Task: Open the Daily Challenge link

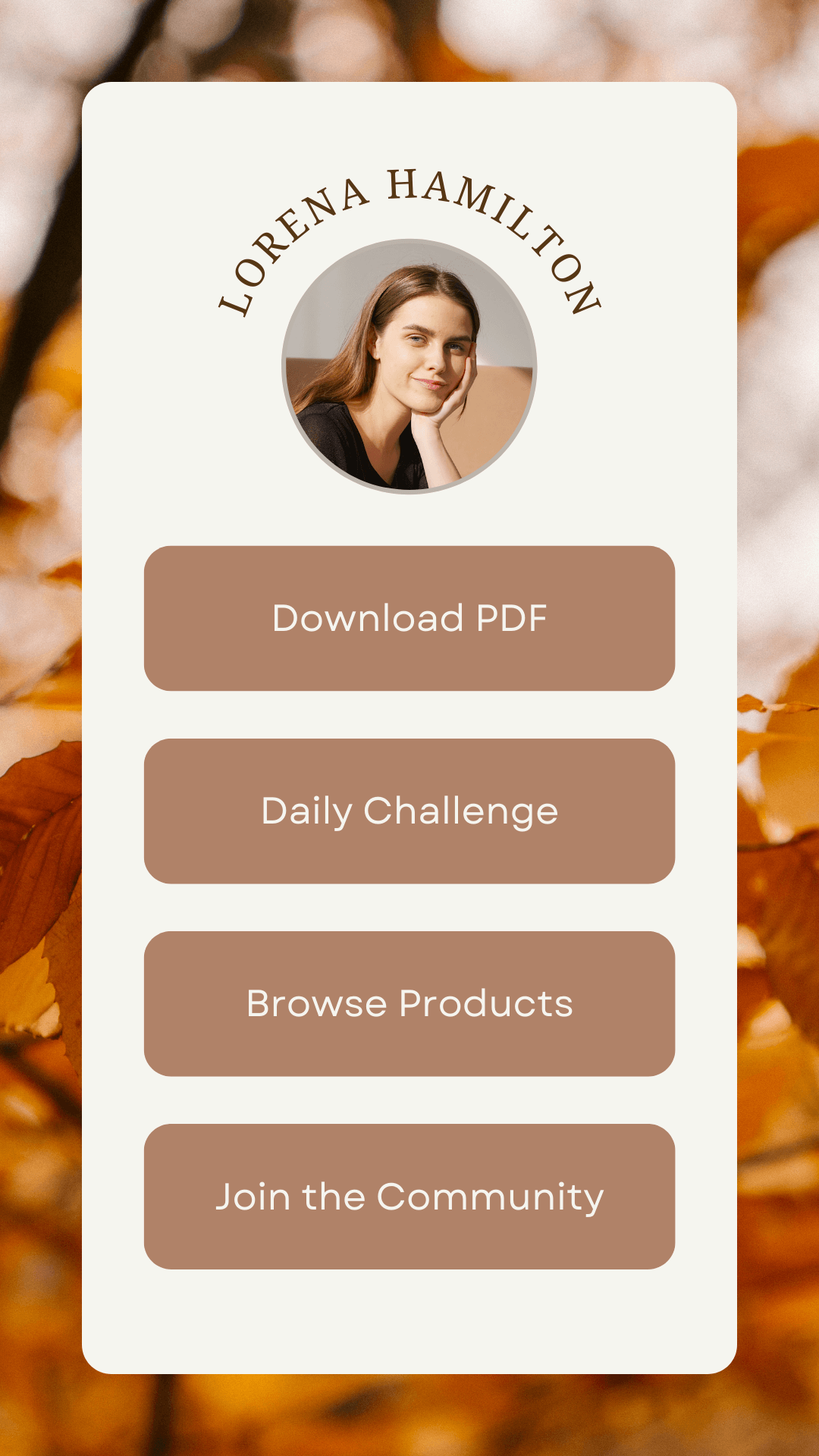Action: (409, 811)
